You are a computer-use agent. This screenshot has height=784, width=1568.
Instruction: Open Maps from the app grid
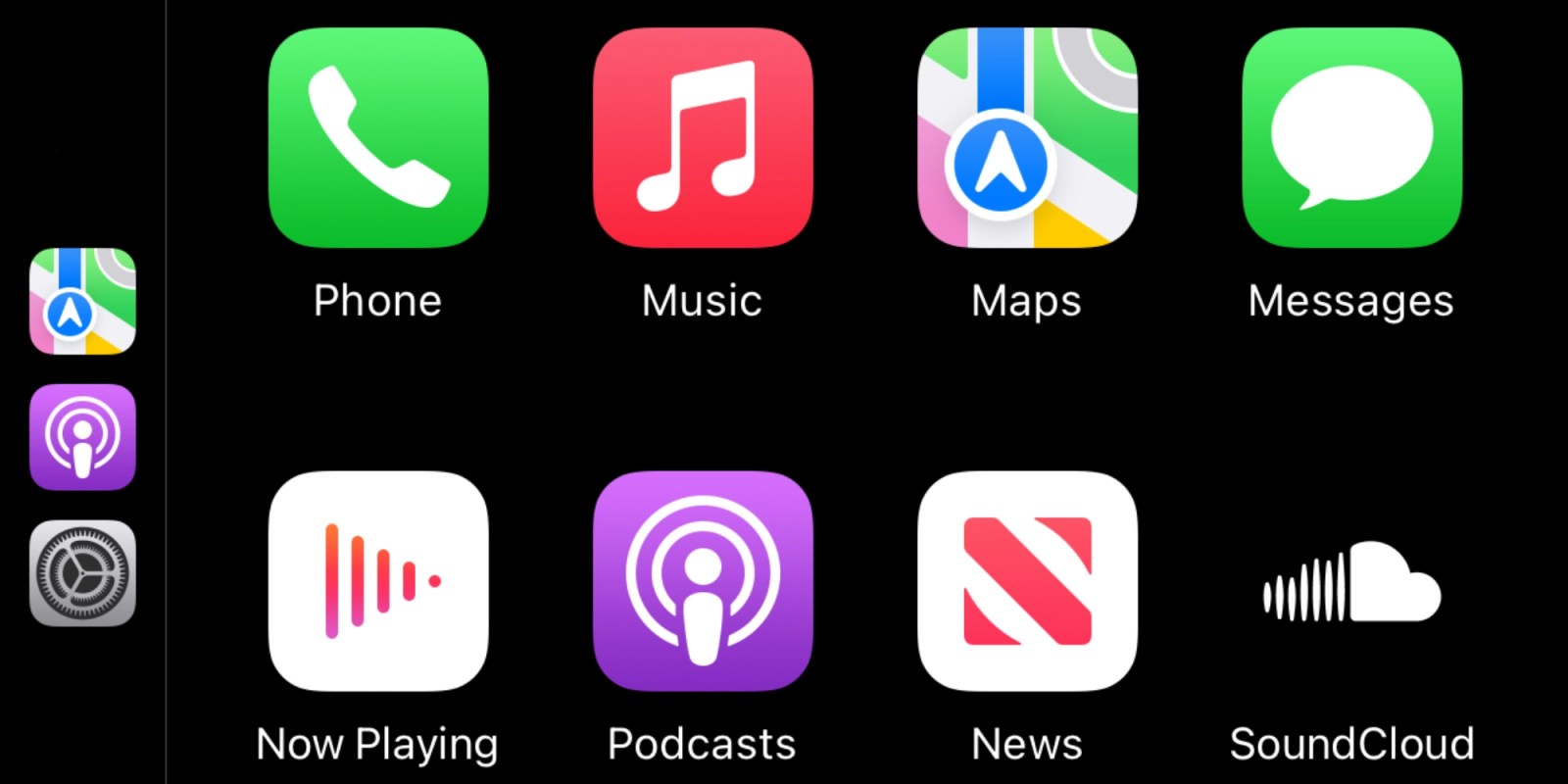coord(1027,138)
